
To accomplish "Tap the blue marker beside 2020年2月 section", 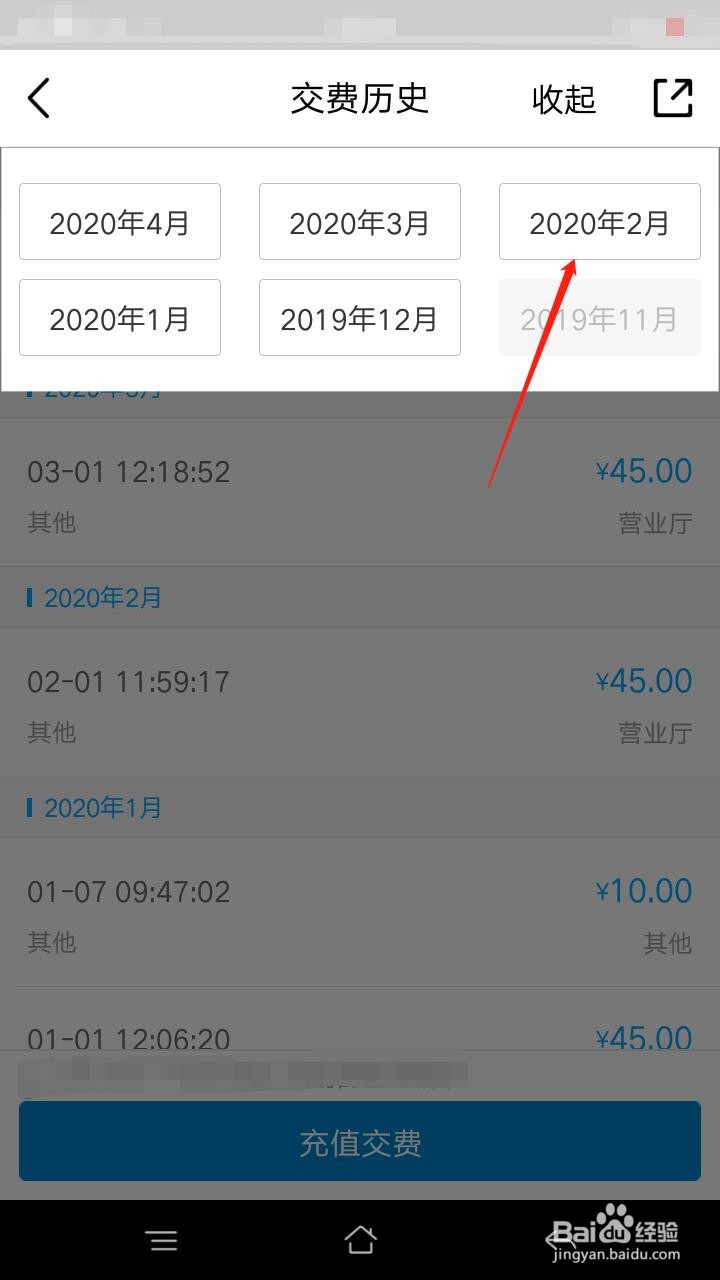I will click(x=30, y=597).
